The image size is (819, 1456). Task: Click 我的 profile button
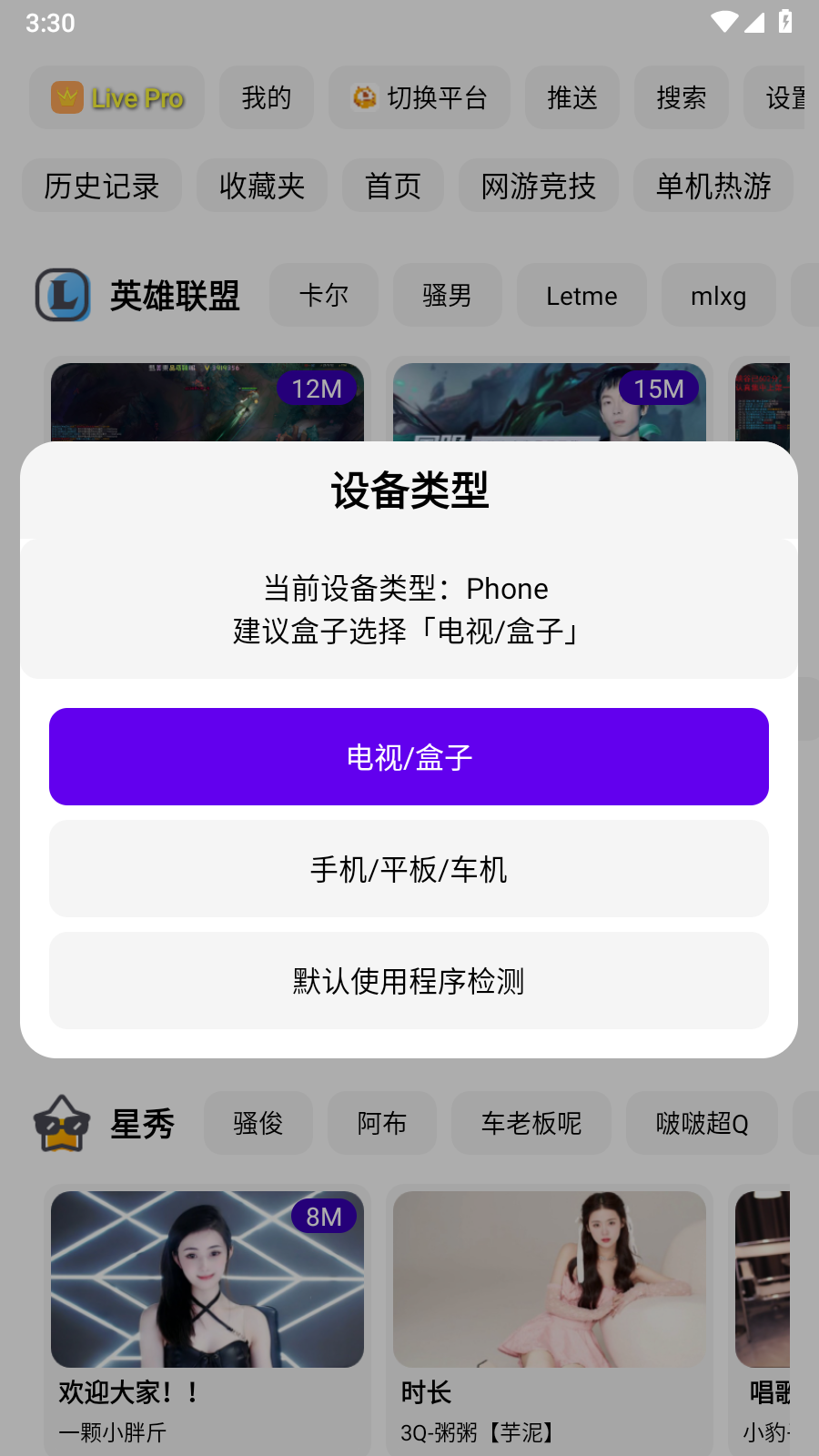point(266,97)
